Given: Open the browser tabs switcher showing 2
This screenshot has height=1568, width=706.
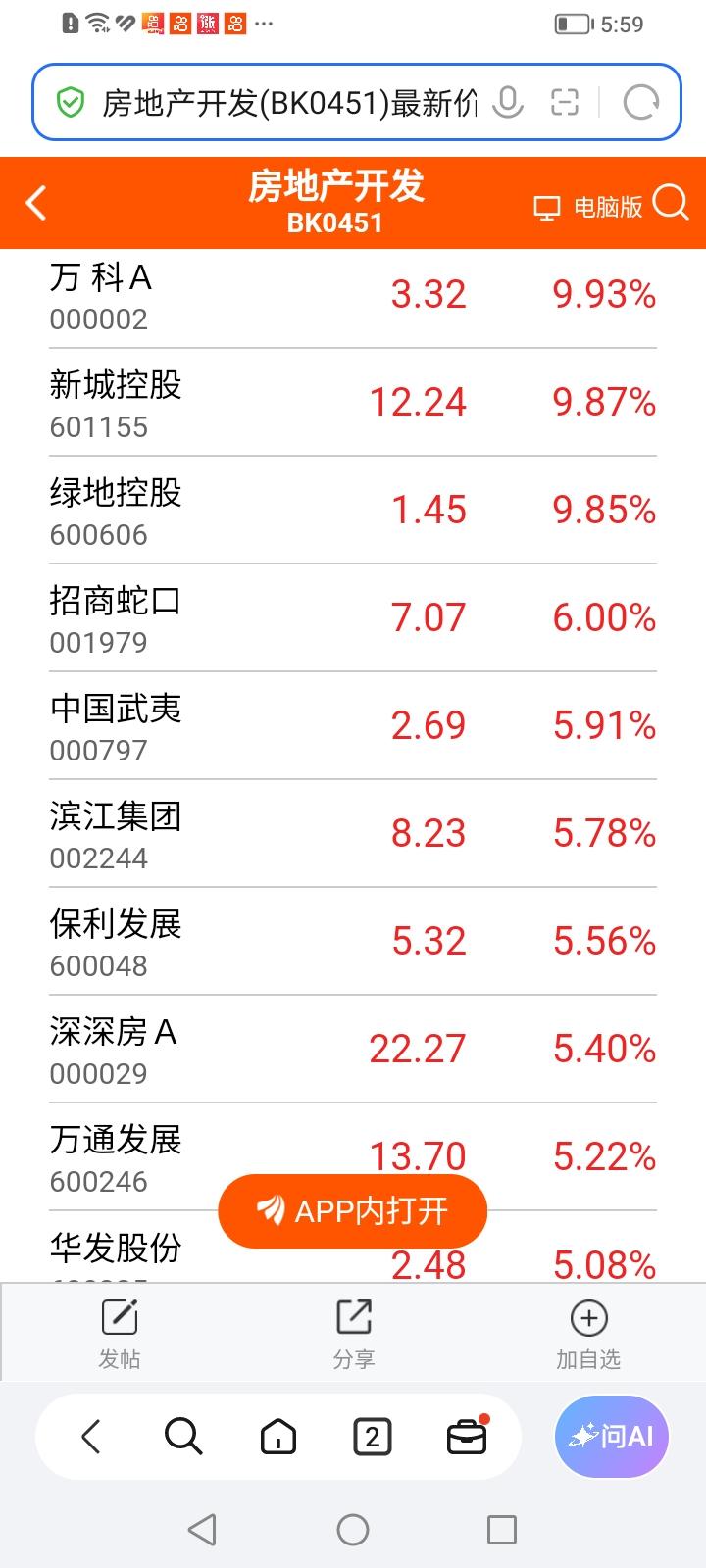Looking at the screenshot, I should (x=373, y=1438).
